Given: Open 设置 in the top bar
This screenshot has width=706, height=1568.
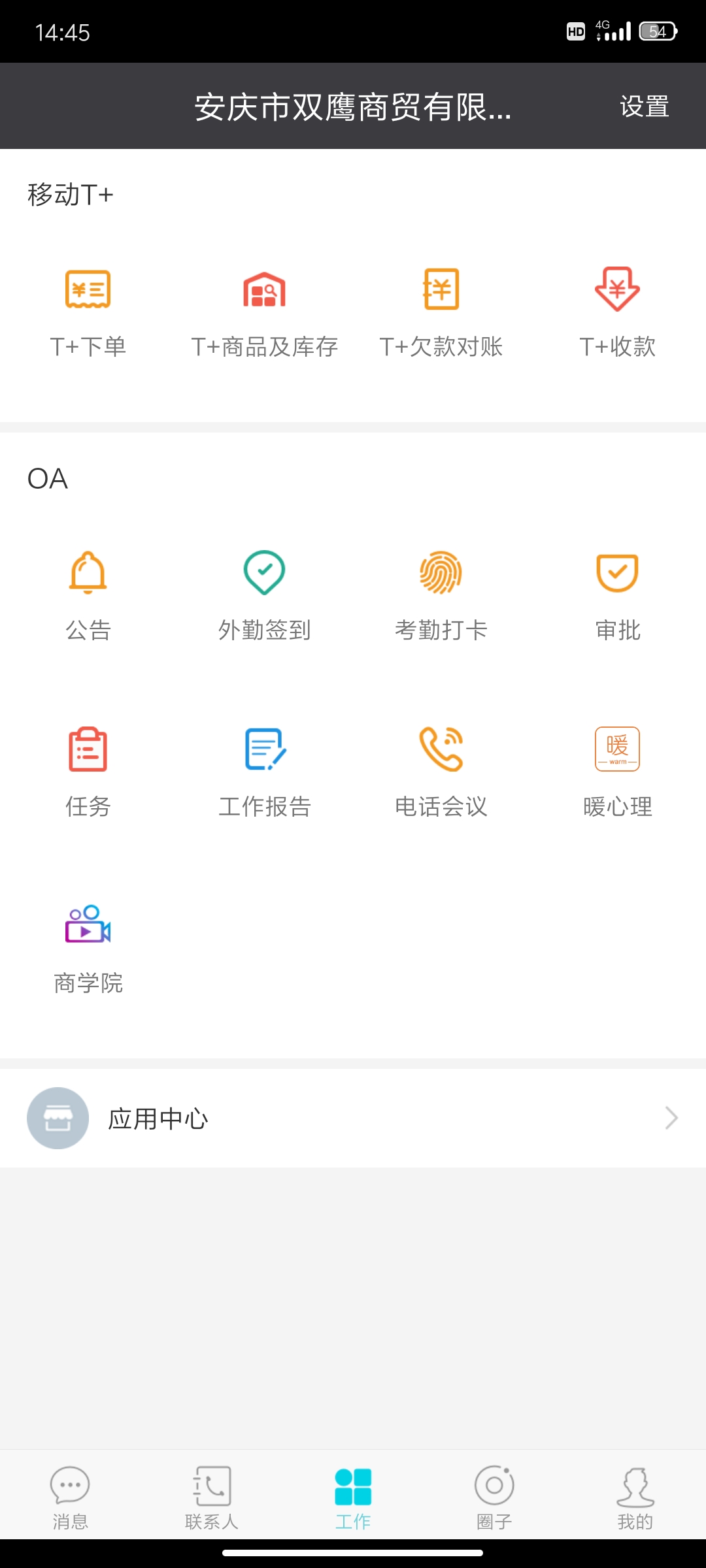Looking at the screenshot, I should pos(645,106).
